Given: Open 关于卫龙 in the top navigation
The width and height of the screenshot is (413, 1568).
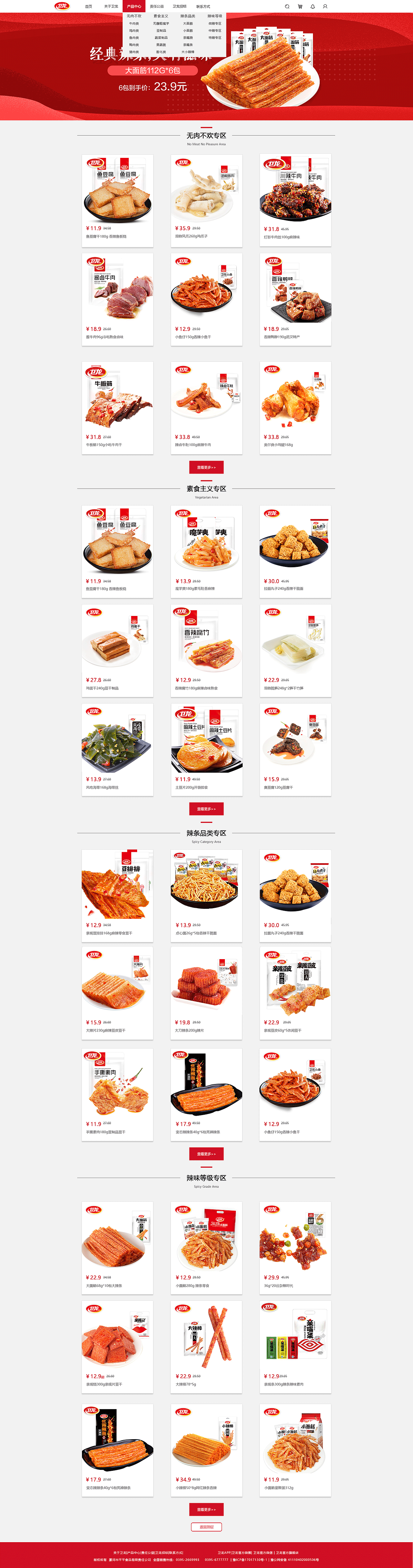Looking at the screenshot, I should [111, 7].
